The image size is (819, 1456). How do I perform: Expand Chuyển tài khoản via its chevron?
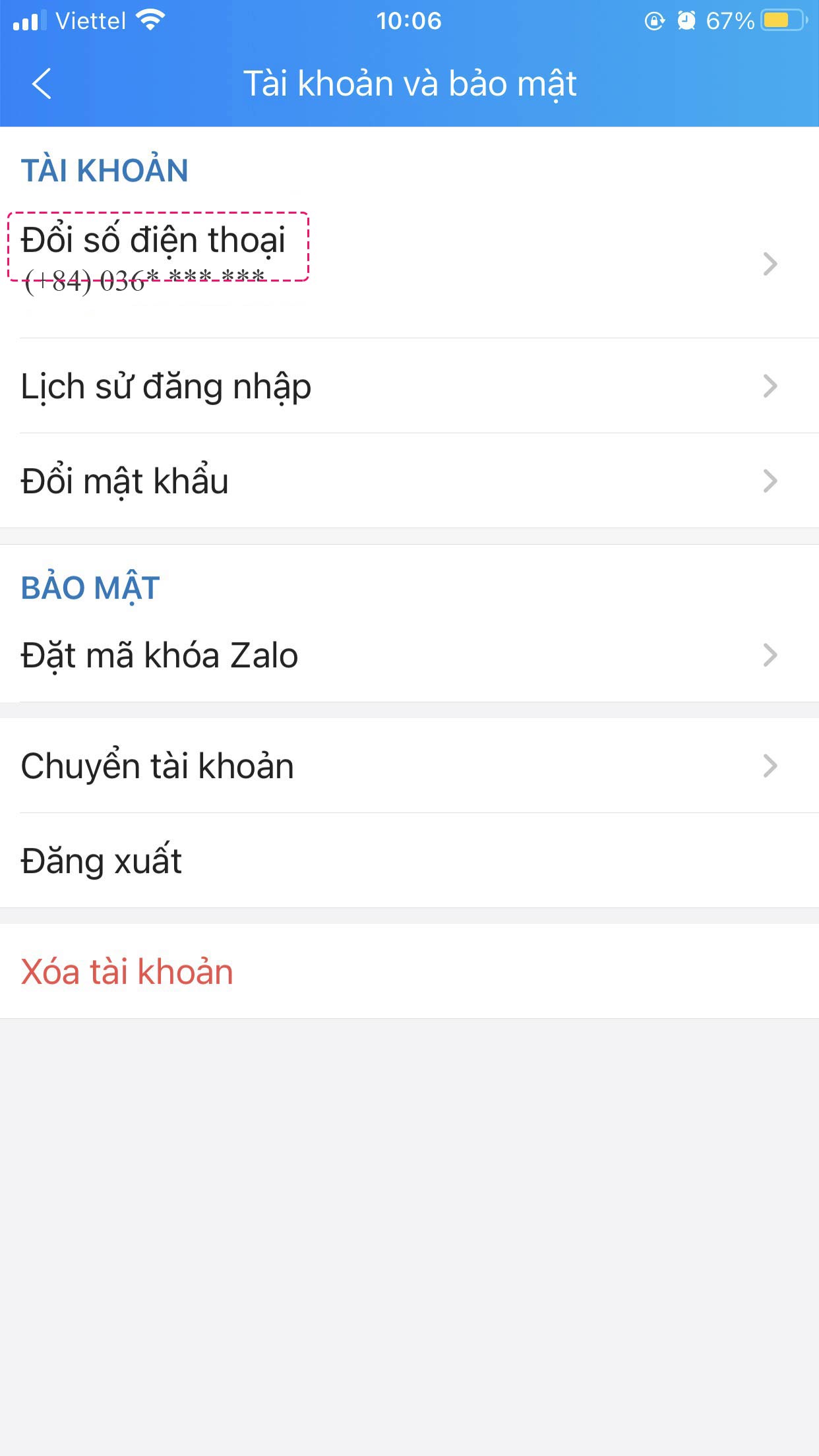point(770,766)
